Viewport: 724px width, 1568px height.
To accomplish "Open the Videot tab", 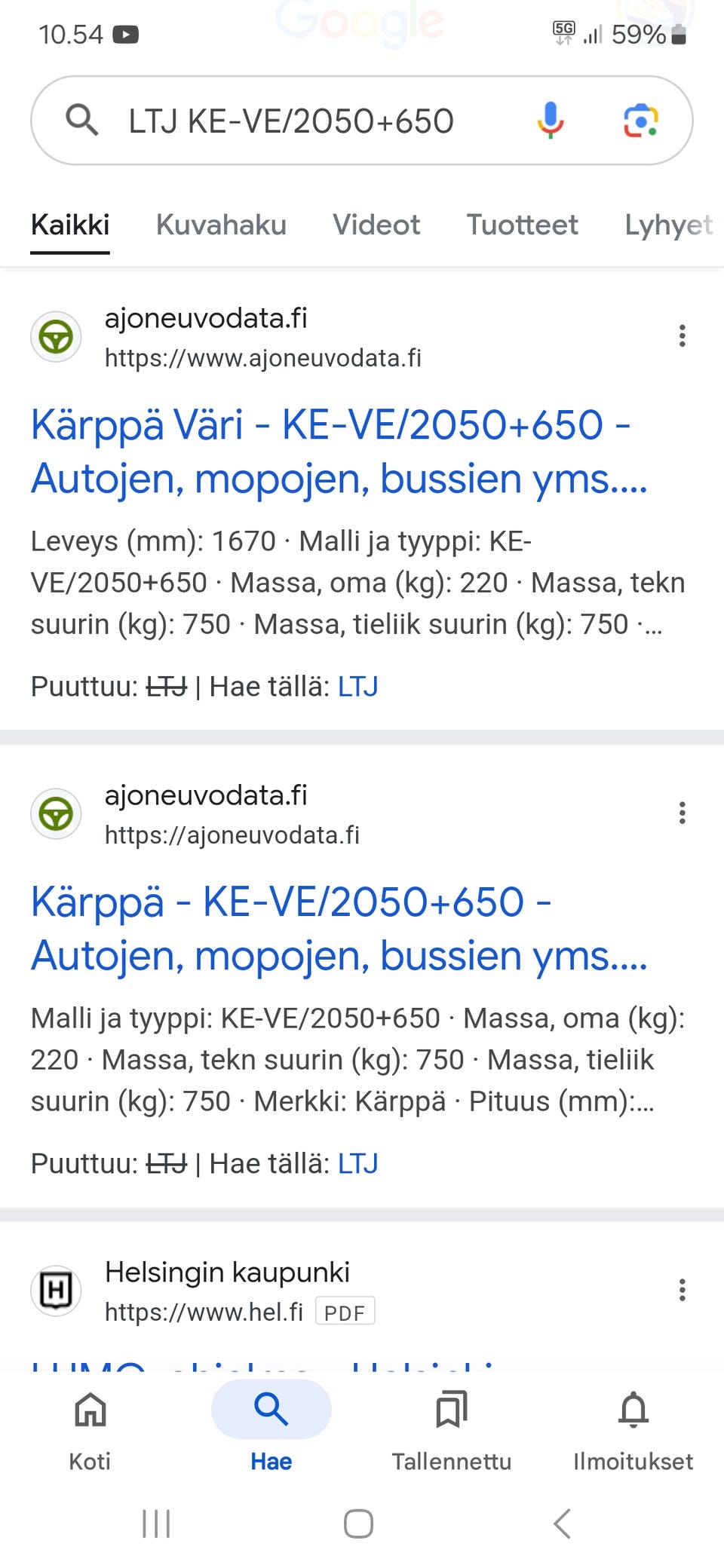I will coord(376,225).
